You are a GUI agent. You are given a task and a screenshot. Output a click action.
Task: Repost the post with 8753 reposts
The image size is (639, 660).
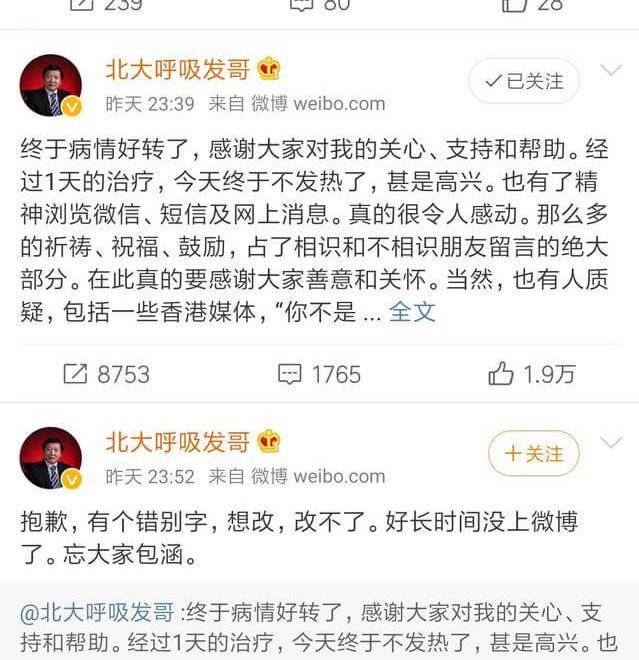point(106,375)
